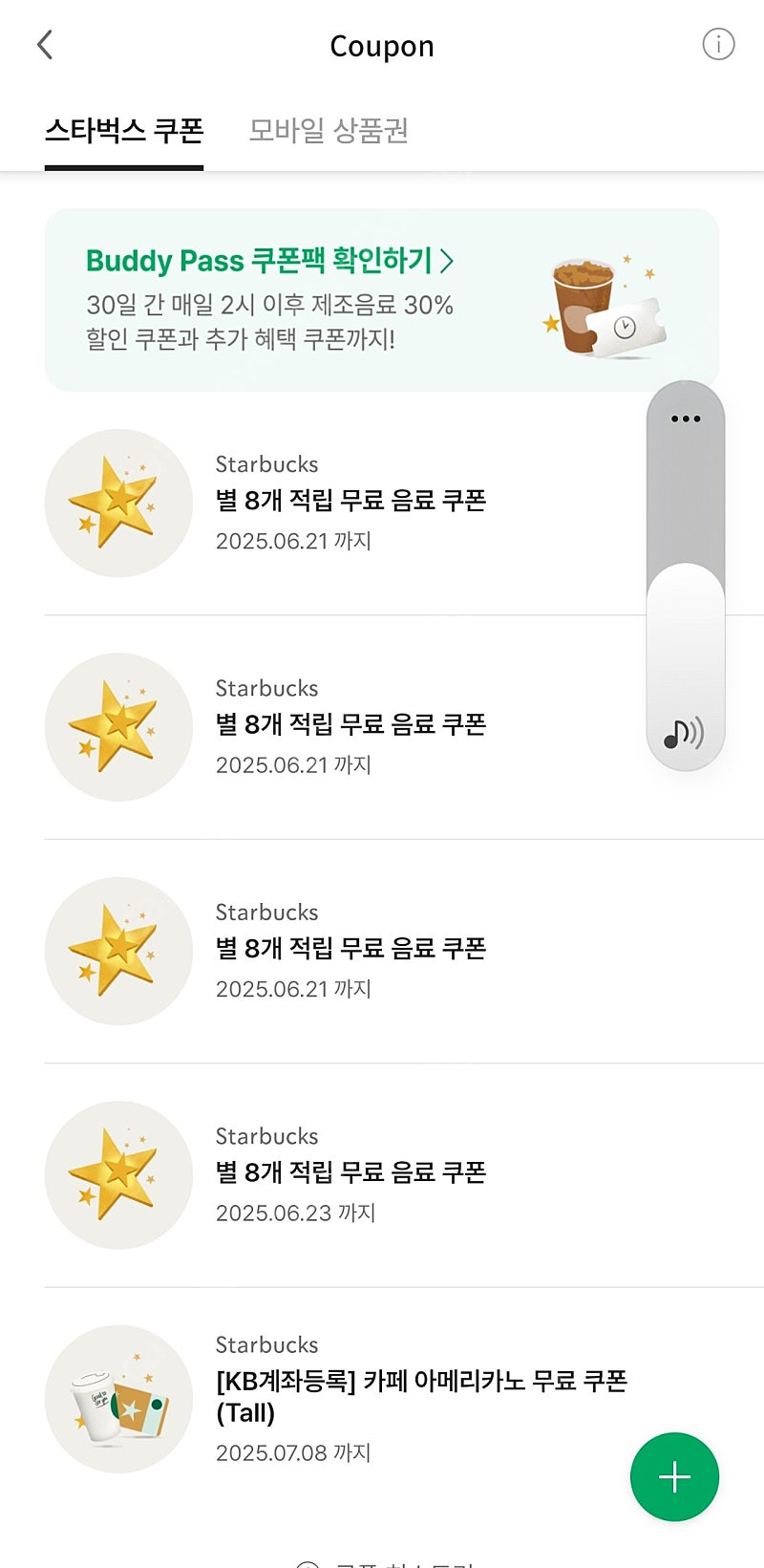
Task: Tap the green plus button to add a coupon
Action: click(x=674, y=1476)
